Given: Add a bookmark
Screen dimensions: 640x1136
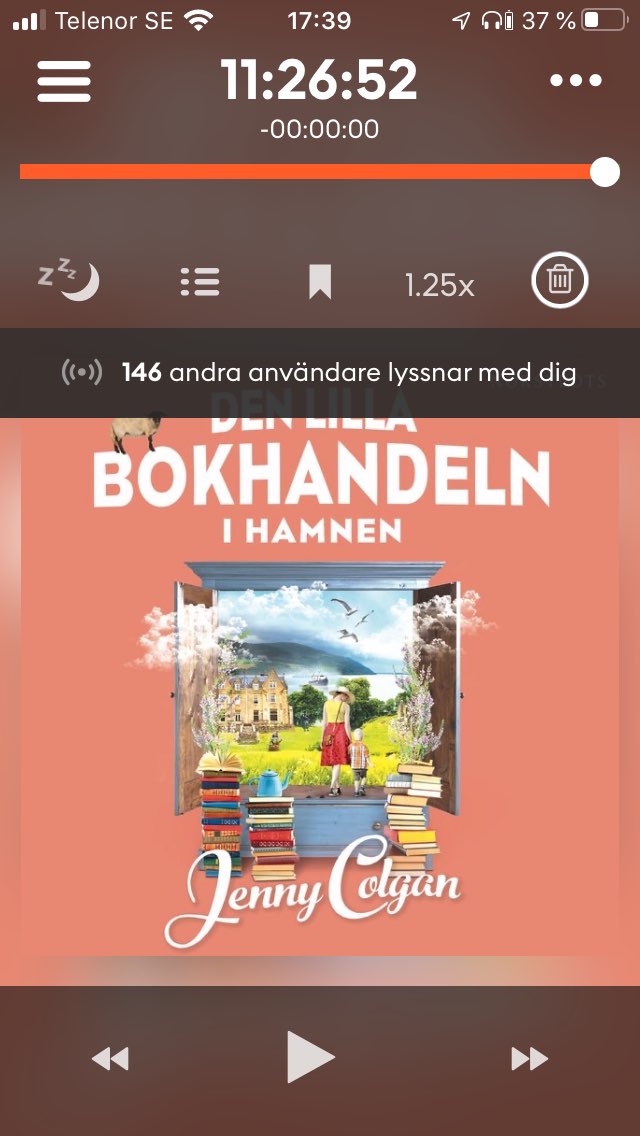Looking at the screenshot, I should 320,281.
